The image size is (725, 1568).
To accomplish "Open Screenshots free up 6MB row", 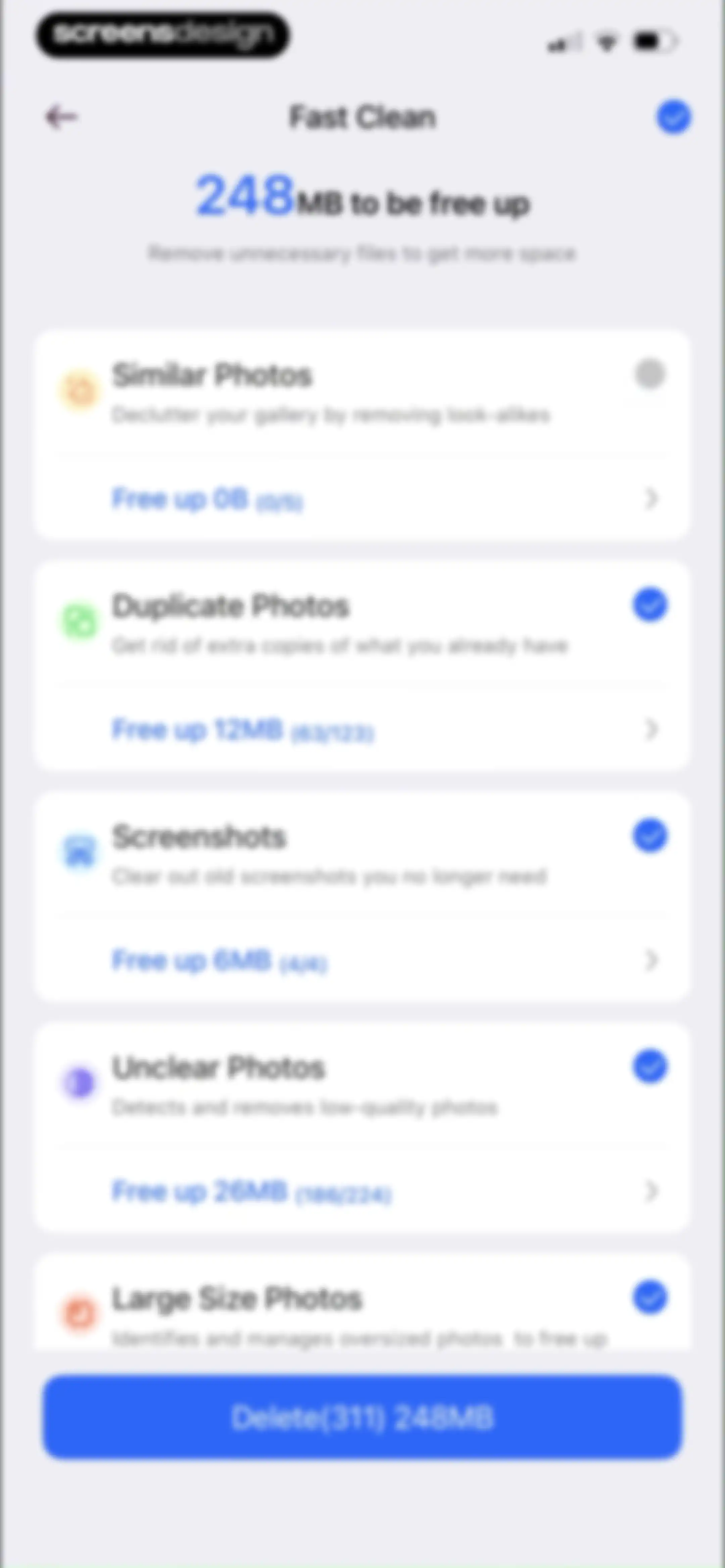I will (x=361, y=960).
